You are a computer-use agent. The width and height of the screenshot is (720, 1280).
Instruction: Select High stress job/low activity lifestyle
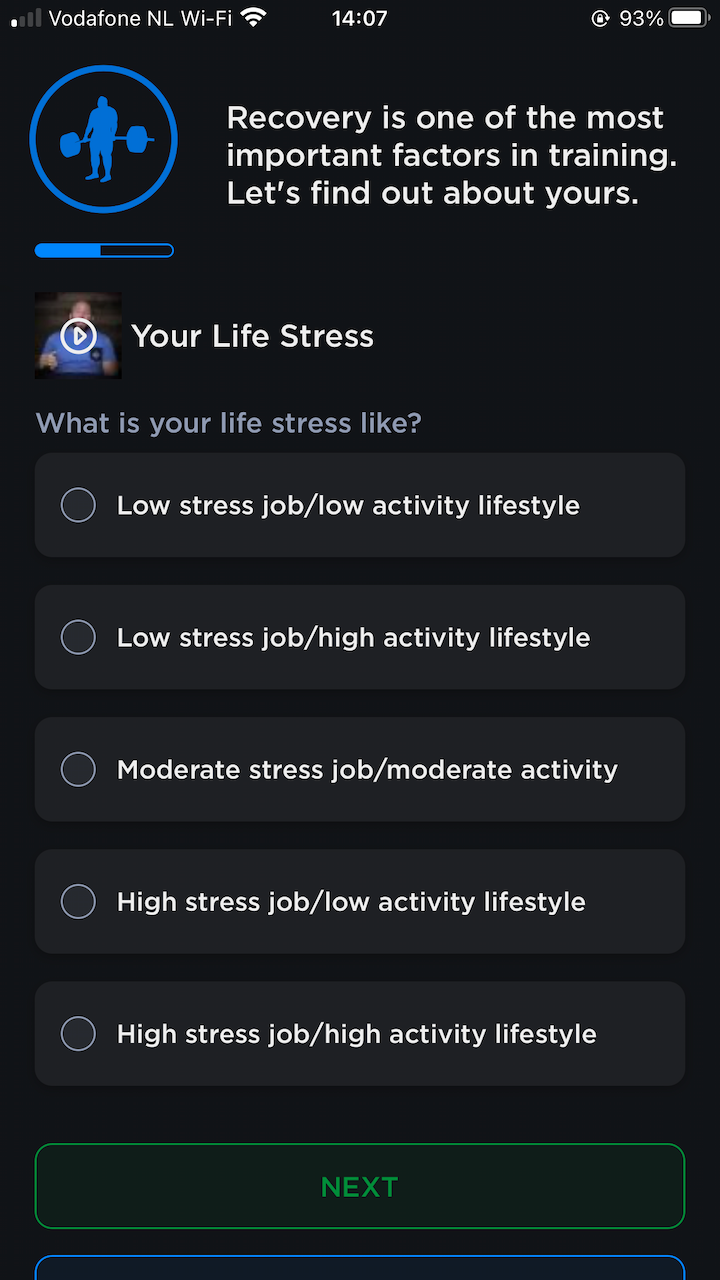(x=79, y=901)
